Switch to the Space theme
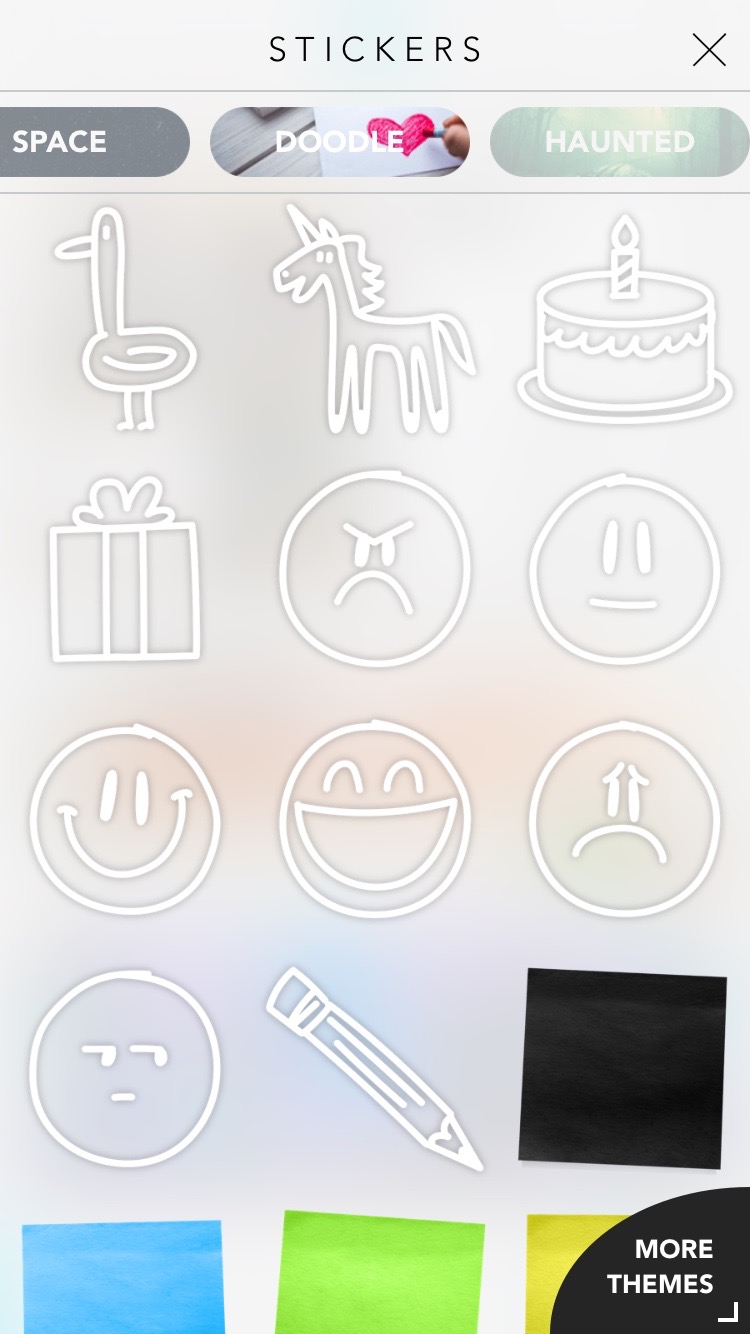The height and width of the screenshot is (1334, 750). pyautogui.click(x=90, y=142)
